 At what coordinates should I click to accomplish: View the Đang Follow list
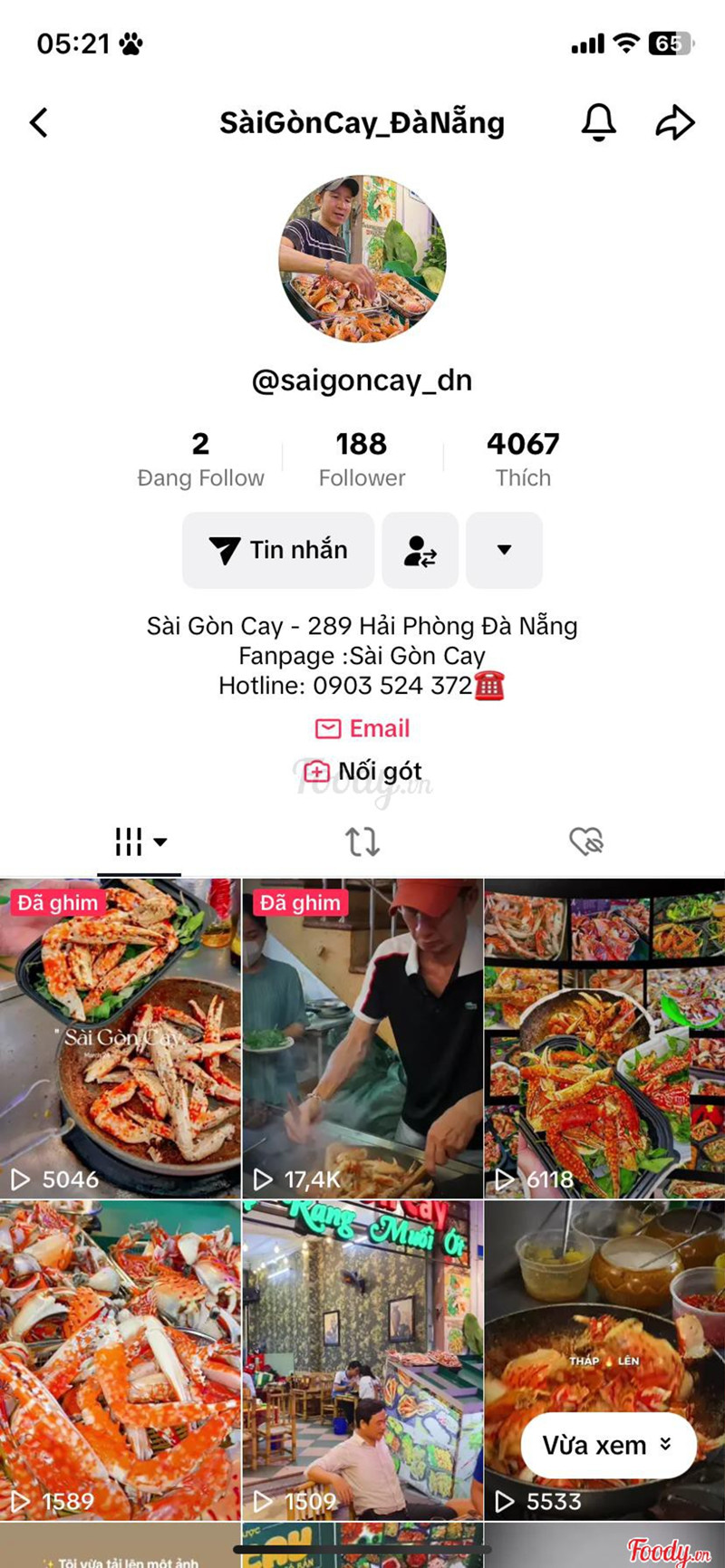[x=200, y=458]
